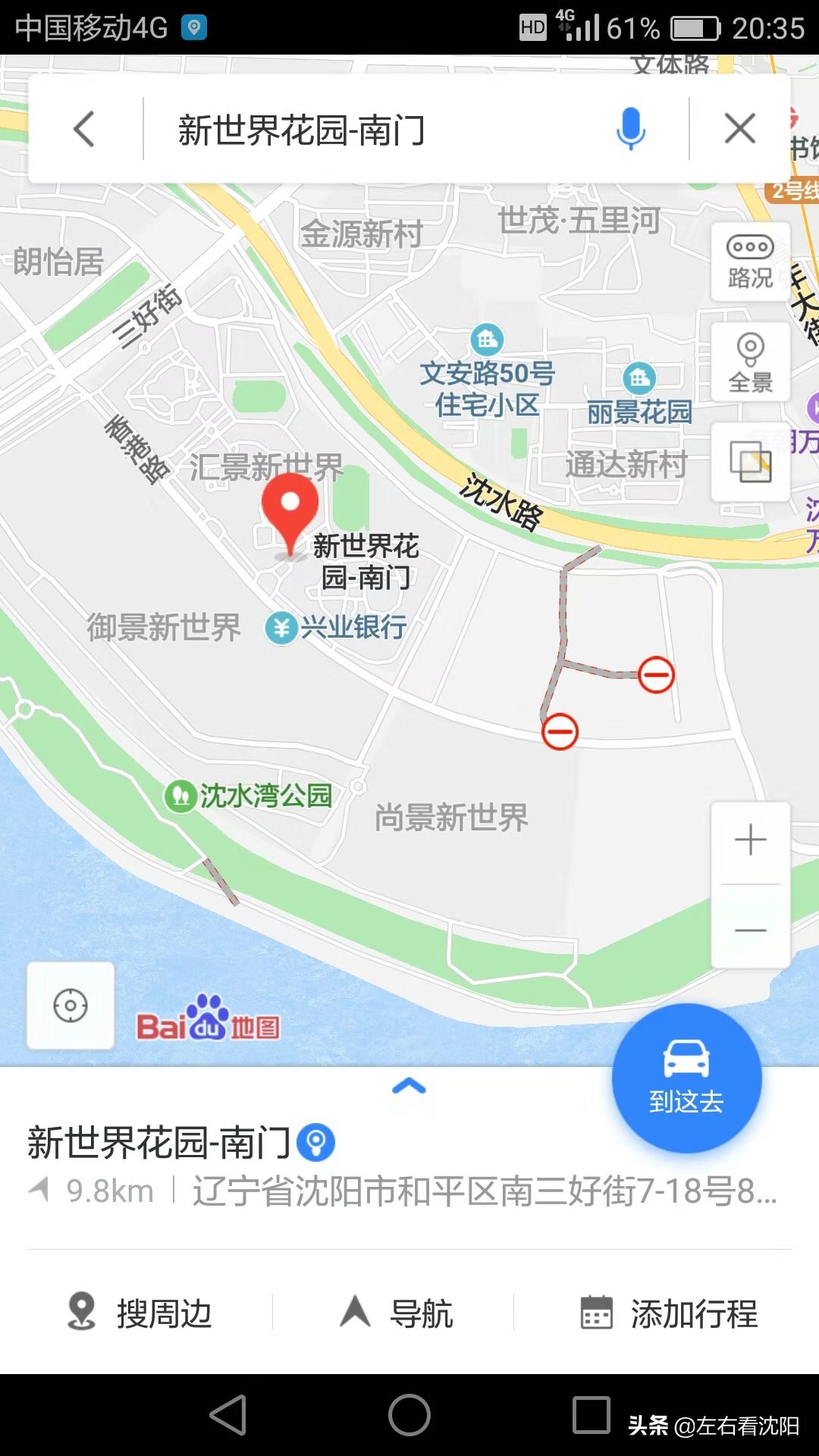Viewport: 819px width, 1456px height.
Task: Select the 路况 traffic conditions icon
Action: [x=749, y=260]
